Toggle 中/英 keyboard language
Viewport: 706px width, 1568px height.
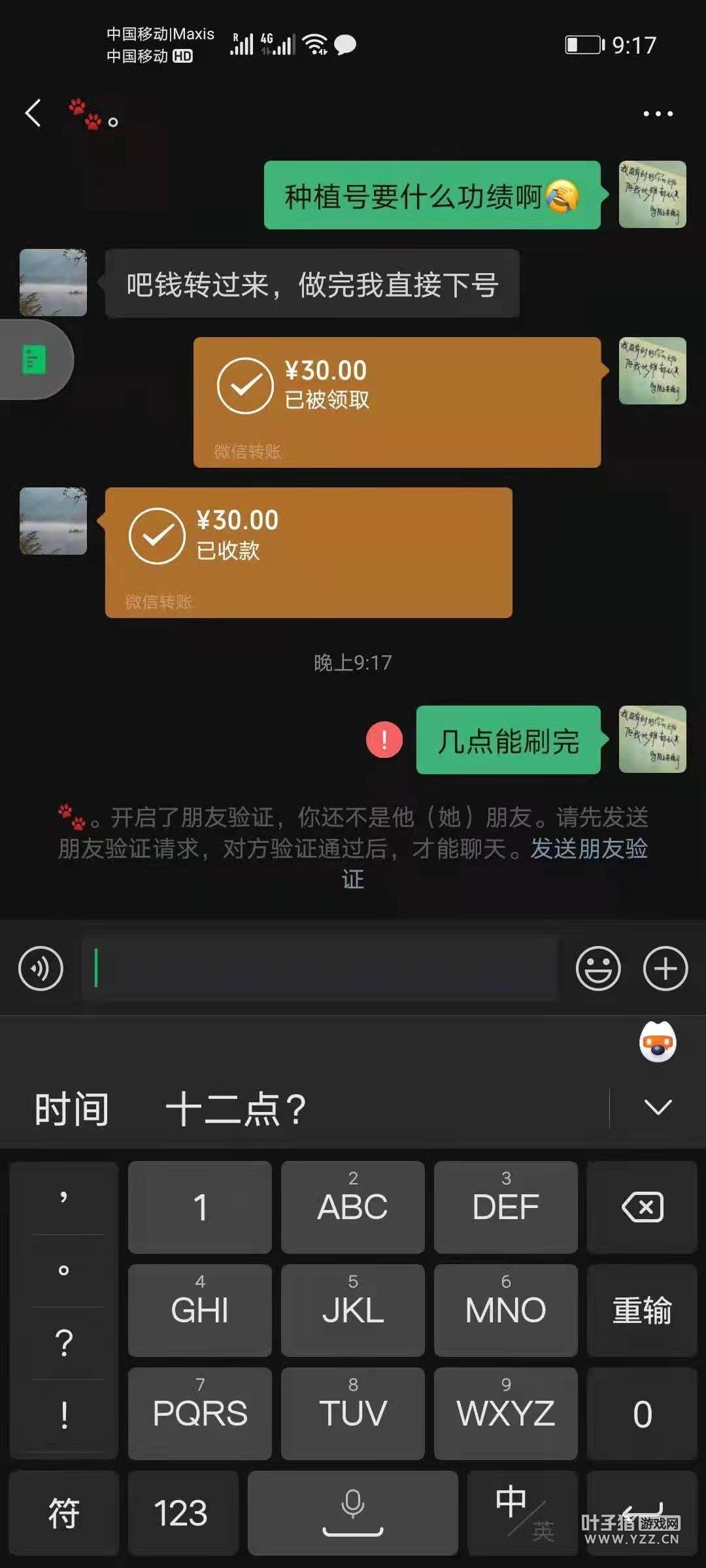[523, 1512]
